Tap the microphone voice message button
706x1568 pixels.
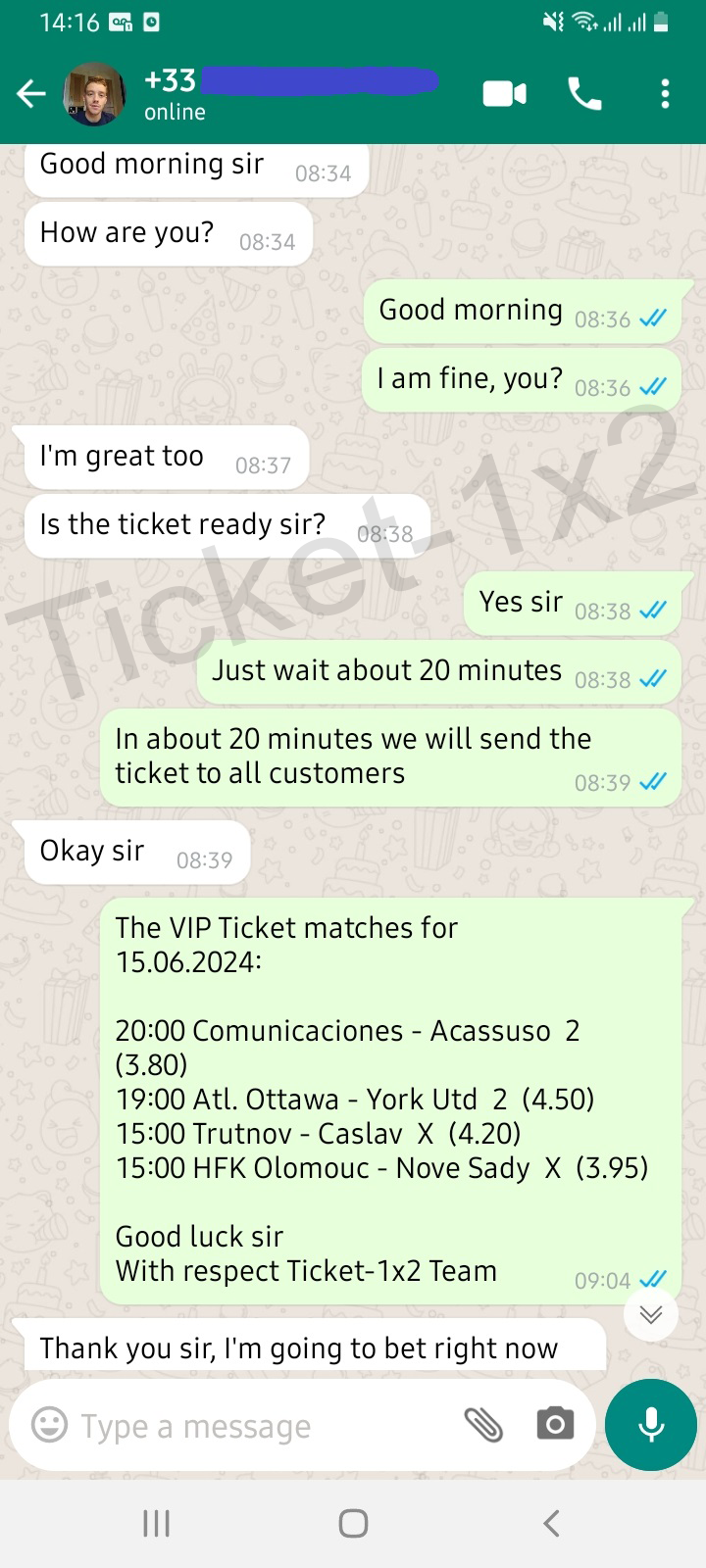(x=651, y=1425)
